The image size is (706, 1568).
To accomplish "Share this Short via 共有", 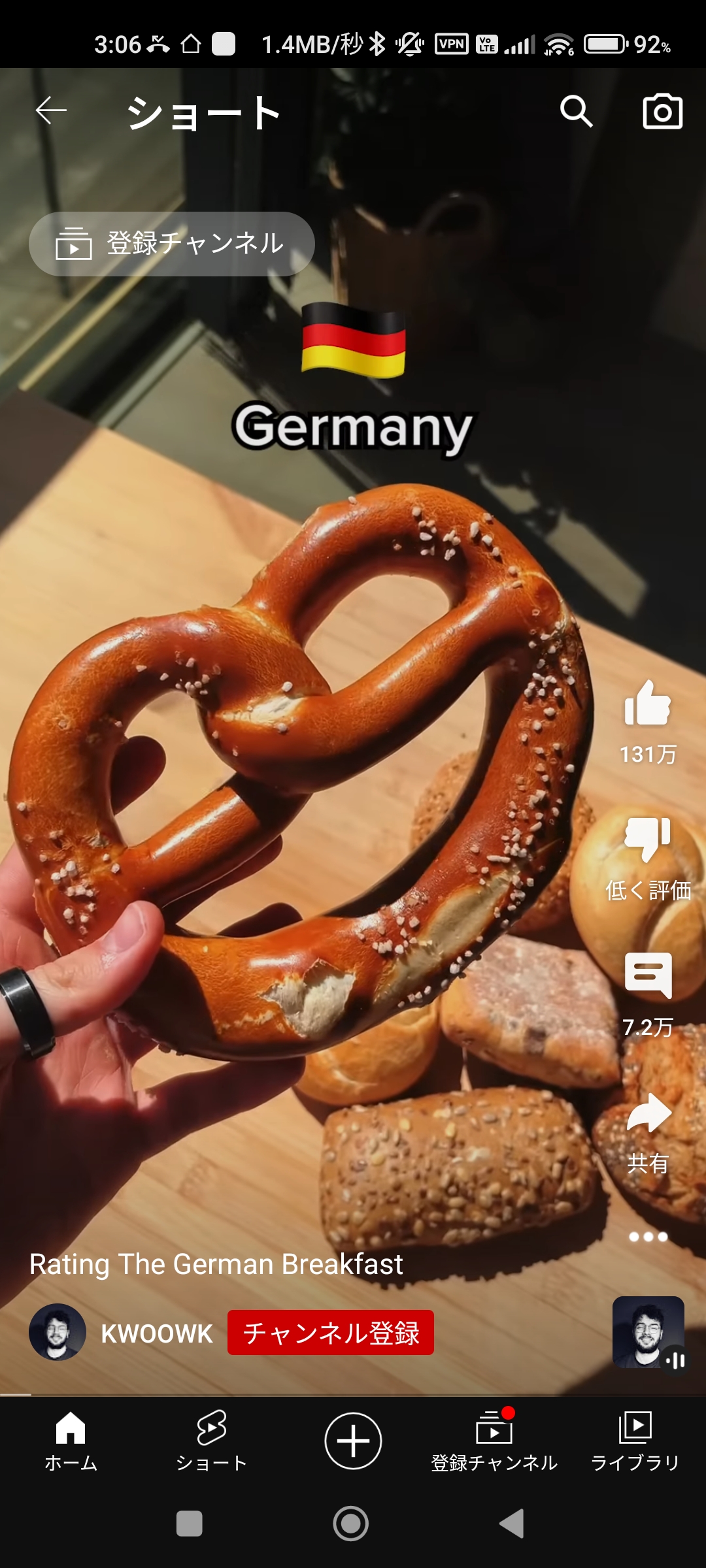I will [648, 1113].
